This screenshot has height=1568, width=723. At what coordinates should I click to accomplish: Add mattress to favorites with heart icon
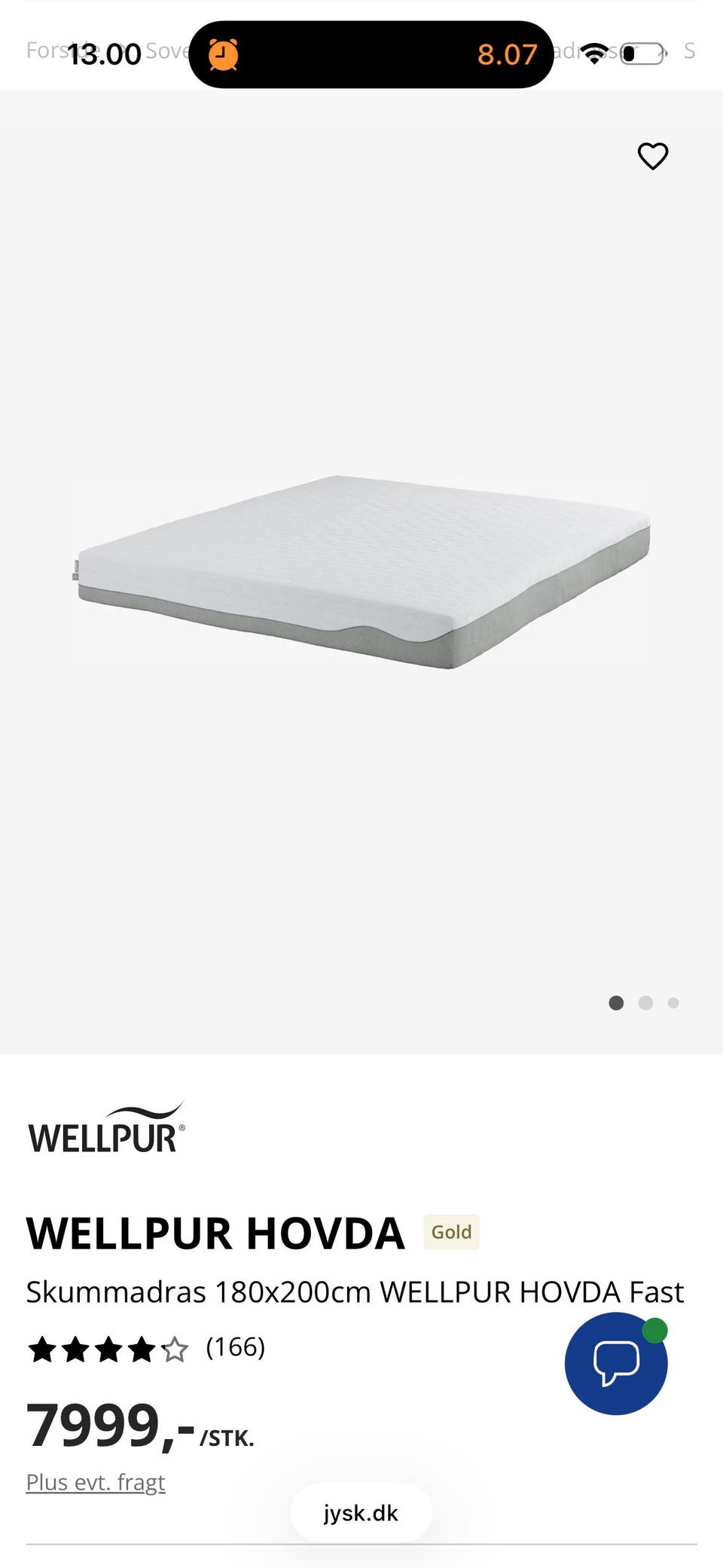click(x=653, y=156)
